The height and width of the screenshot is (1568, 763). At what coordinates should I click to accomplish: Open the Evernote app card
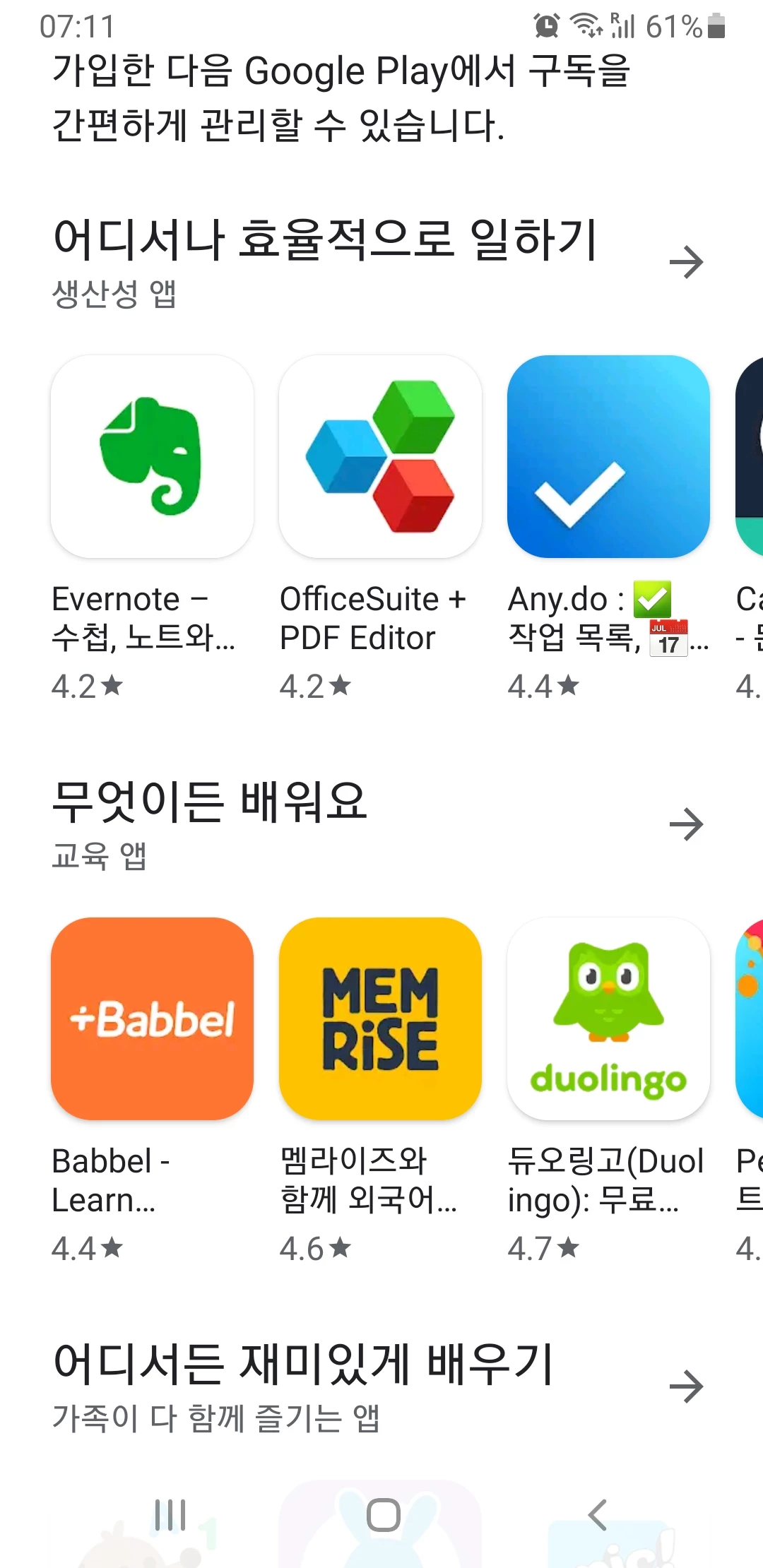(152, 457)
